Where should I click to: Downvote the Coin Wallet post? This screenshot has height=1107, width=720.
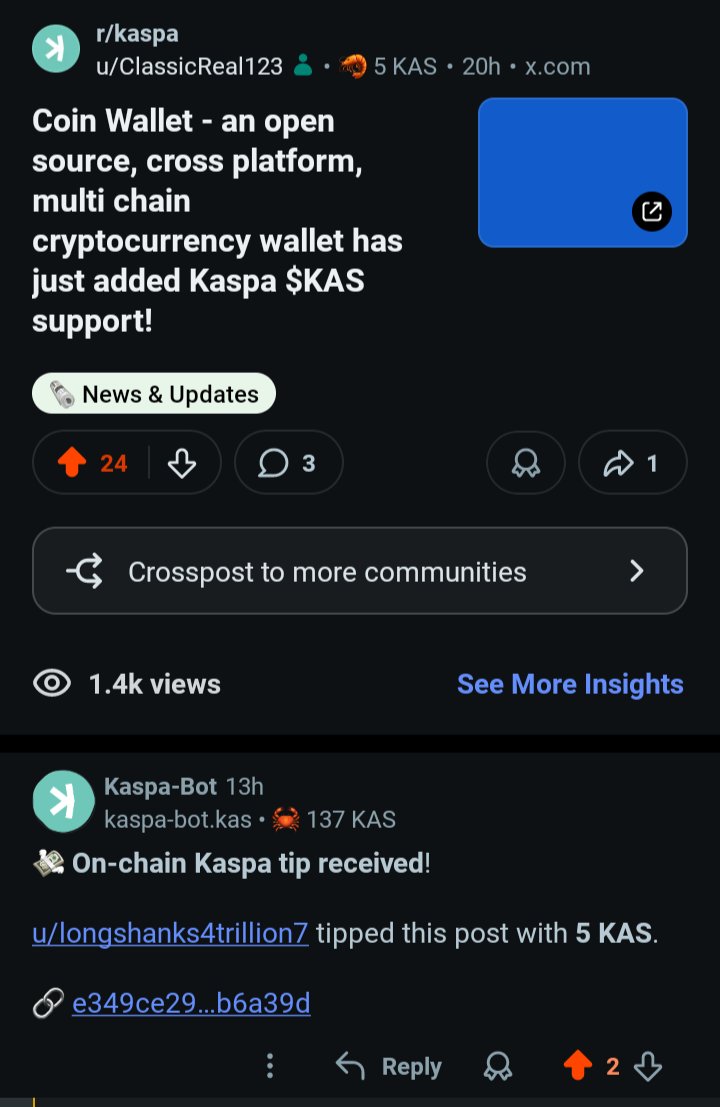tap(181, 463)
